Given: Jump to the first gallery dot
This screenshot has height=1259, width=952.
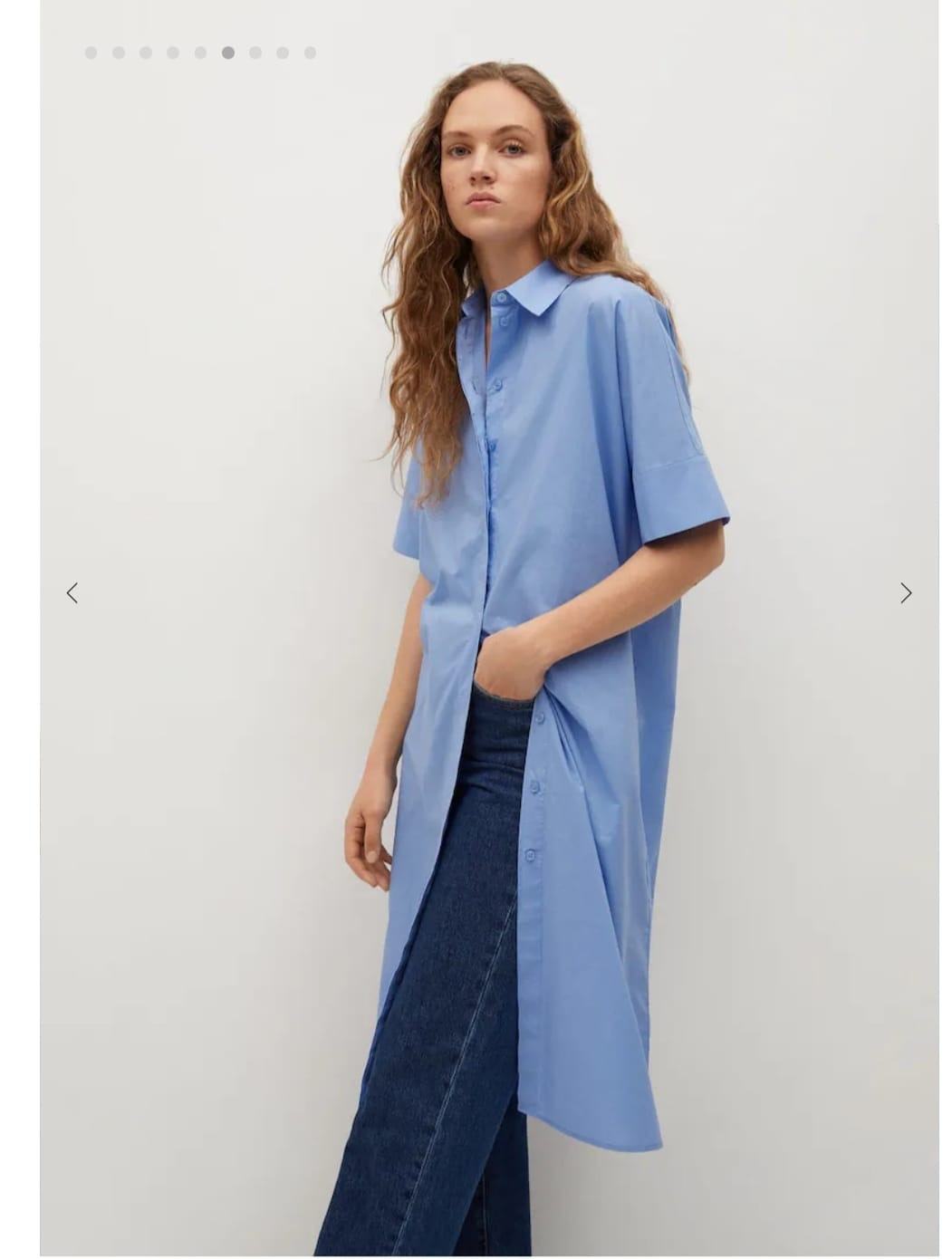Looking at the screenshot, I should coord(91,53).
